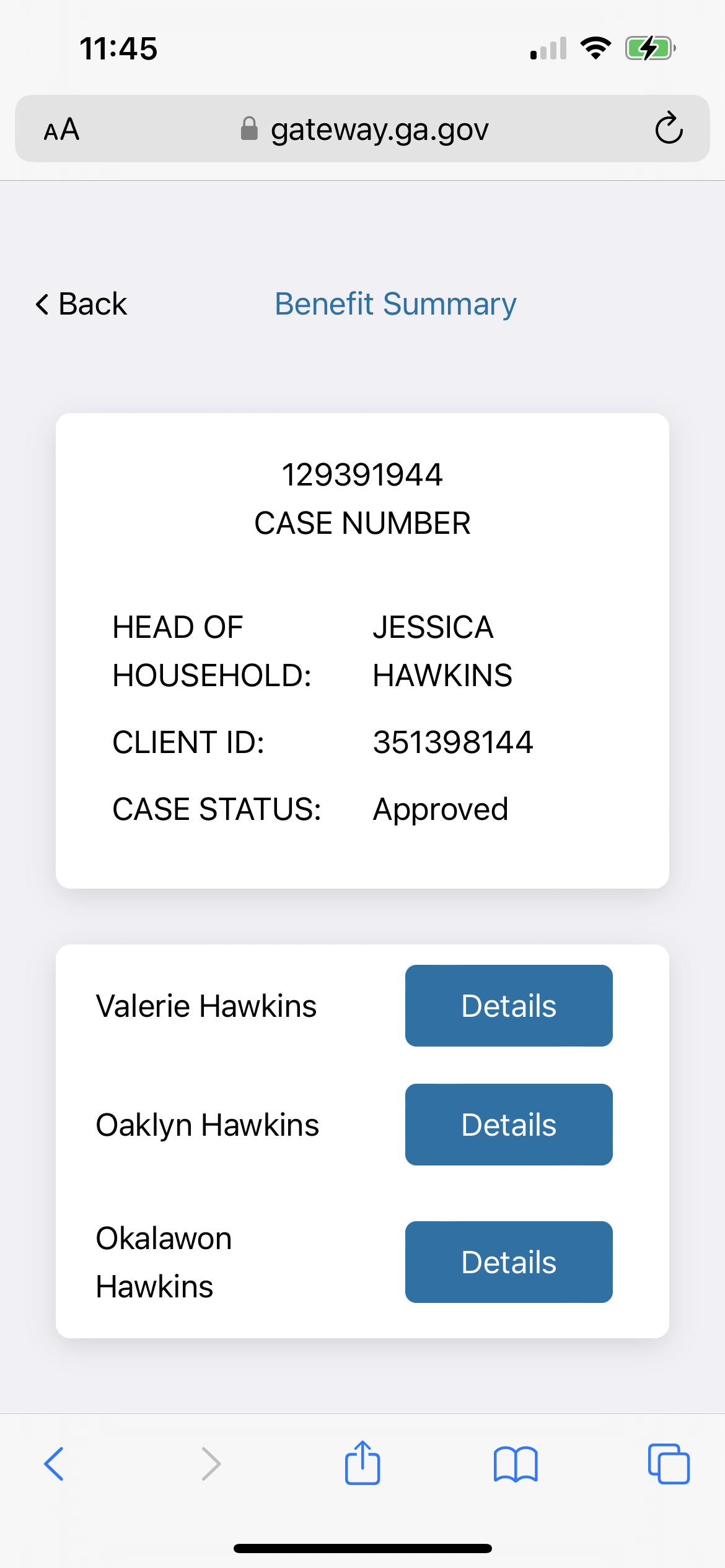
Task: Open Details for Oaklyn Hawkins
Action: click(509, 1125)
